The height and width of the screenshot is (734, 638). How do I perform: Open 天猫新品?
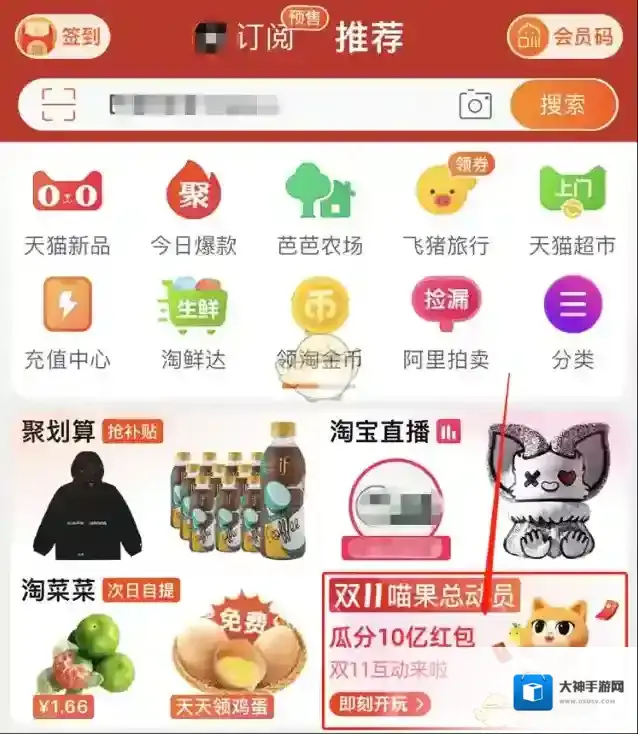(x=67, y=208)
